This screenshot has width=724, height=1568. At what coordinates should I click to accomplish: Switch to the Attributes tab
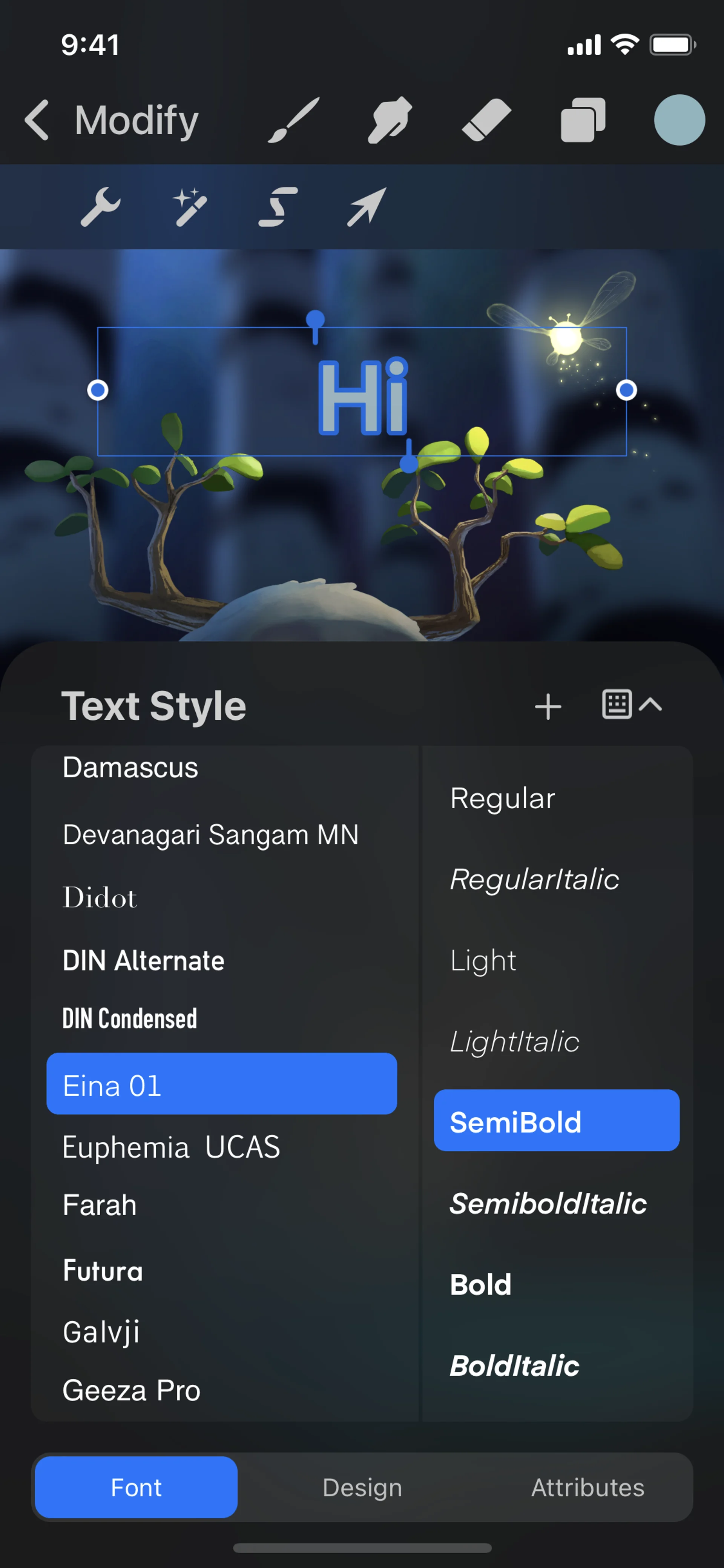click(587, 1488)
